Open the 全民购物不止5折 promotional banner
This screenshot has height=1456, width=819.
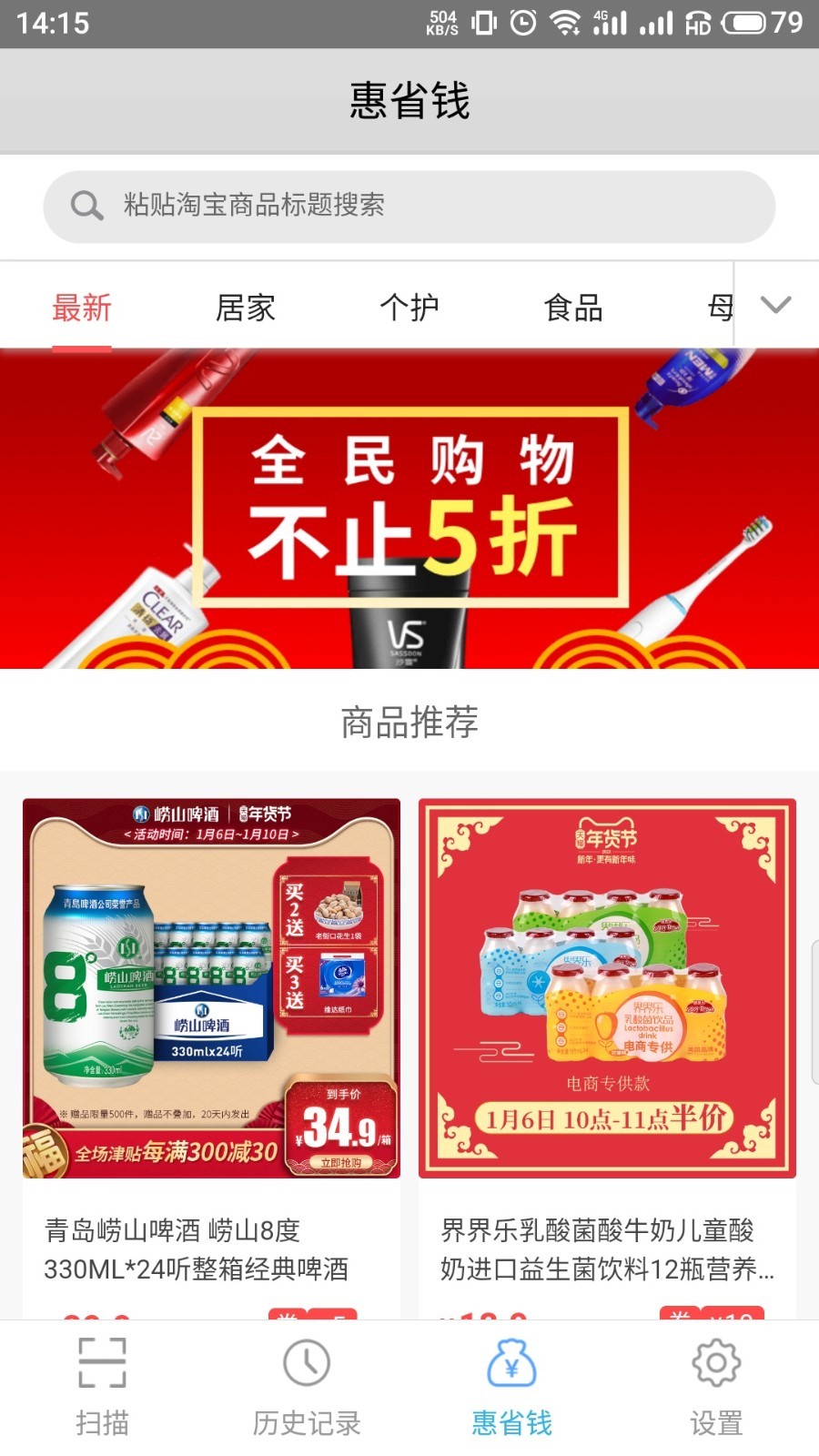(x=409, y=508)
